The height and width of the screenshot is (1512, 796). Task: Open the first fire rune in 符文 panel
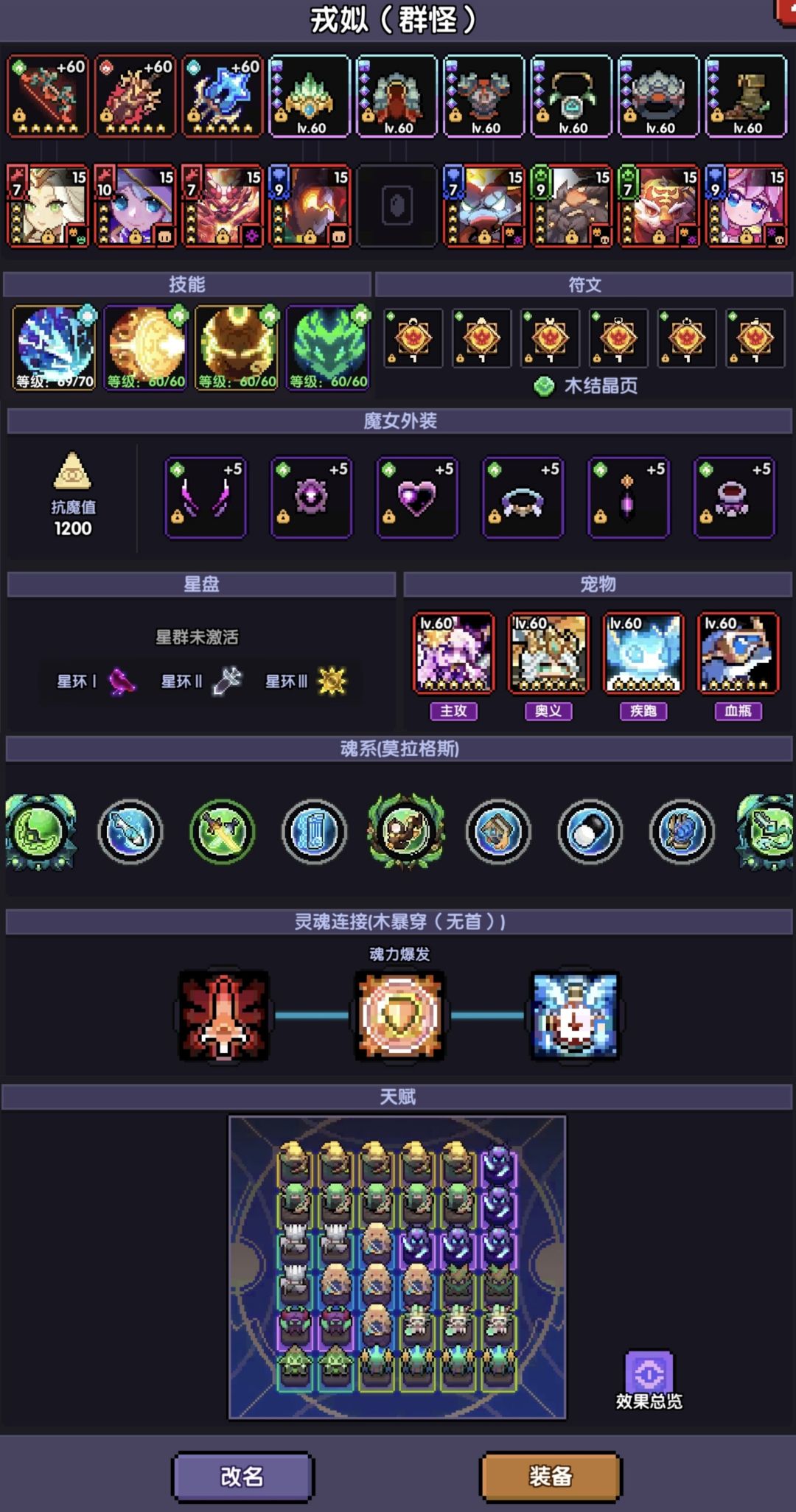coord(414,339)
